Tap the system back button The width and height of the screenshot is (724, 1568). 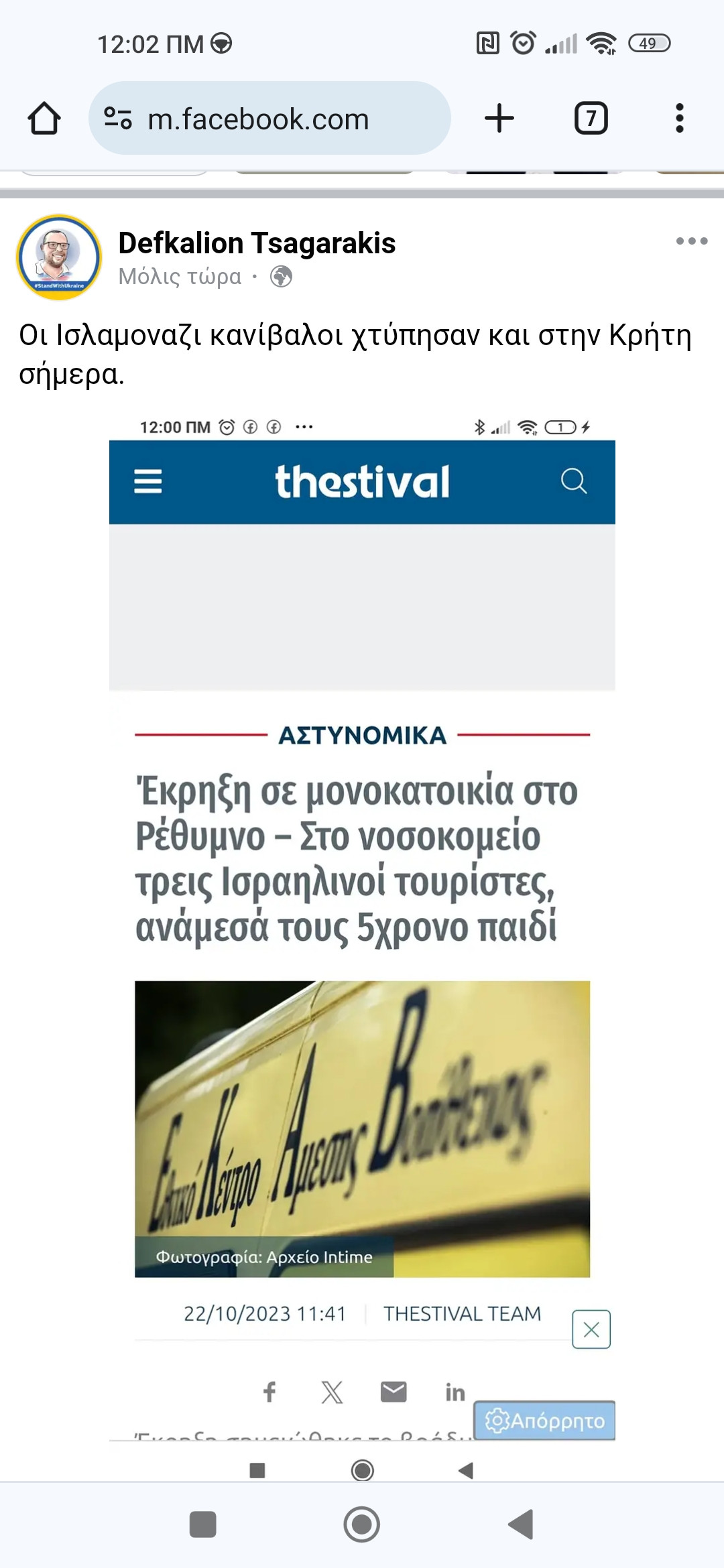[x=521, y=1524]
